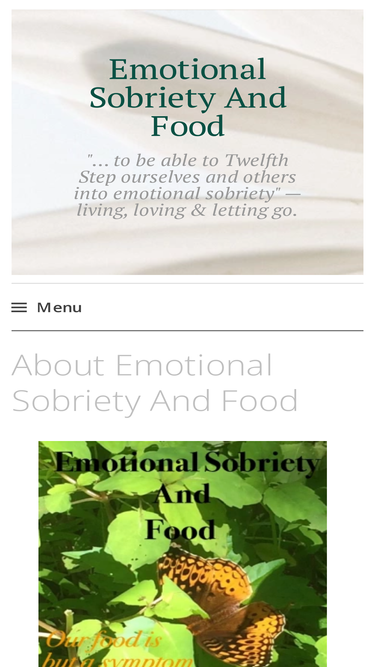
Task: Open the Menu hamburger button
Action: tap(47, 307)
